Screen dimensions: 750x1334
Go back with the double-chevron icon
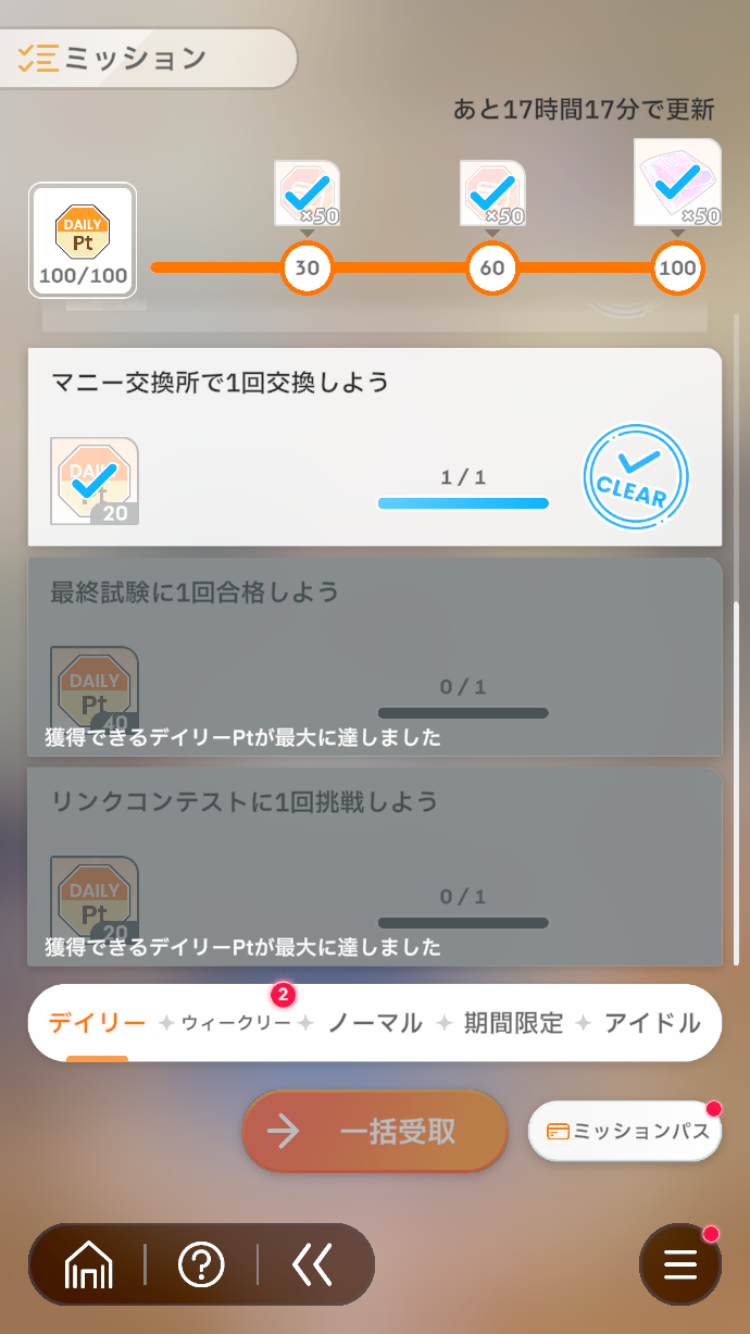(x=312, y=1266)
